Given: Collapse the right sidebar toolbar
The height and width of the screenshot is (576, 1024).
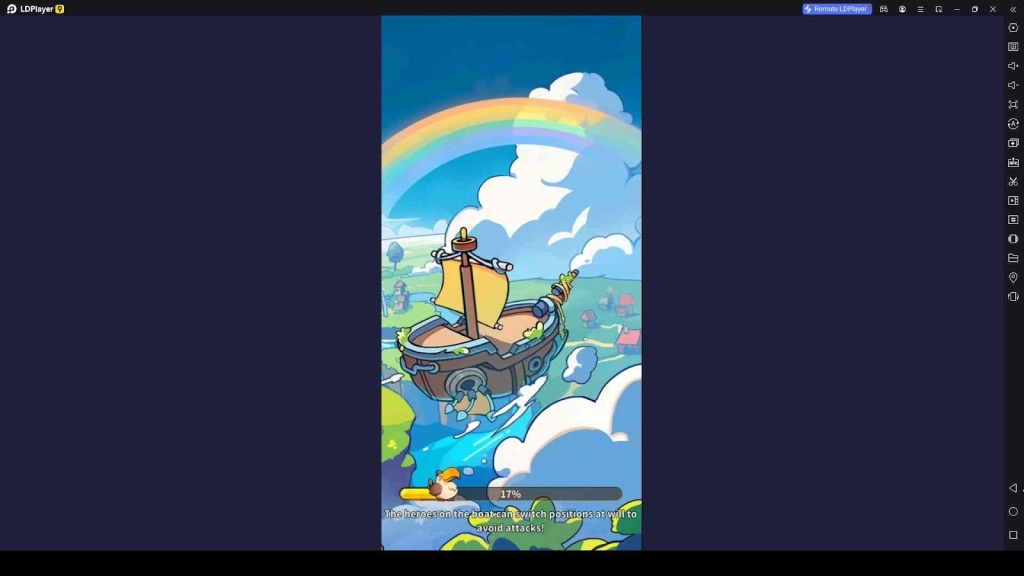Looking at the screenshot, I should 1013,9.
